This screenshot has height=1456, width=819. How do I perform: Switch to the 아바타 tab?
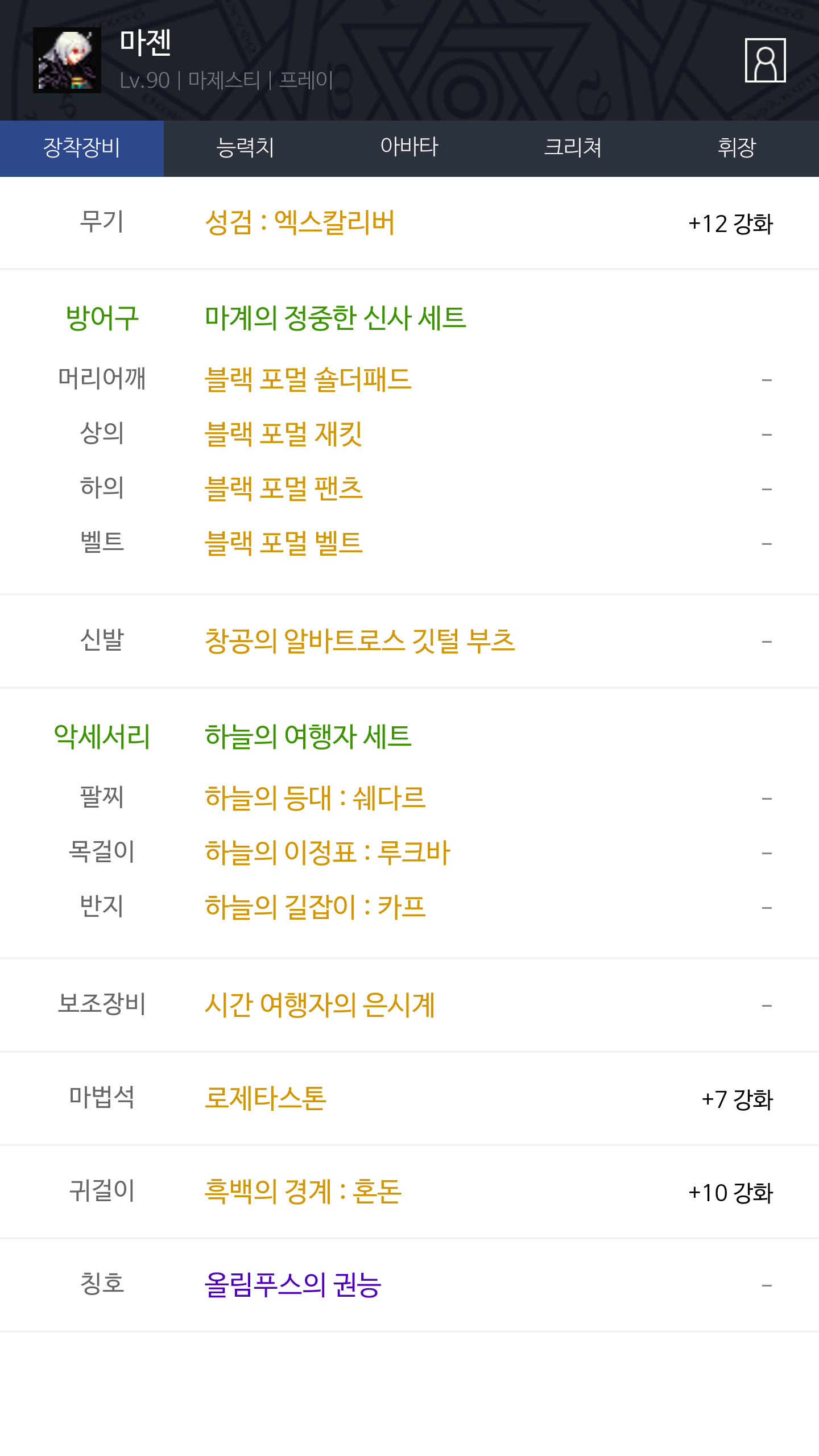pos(409,148)
